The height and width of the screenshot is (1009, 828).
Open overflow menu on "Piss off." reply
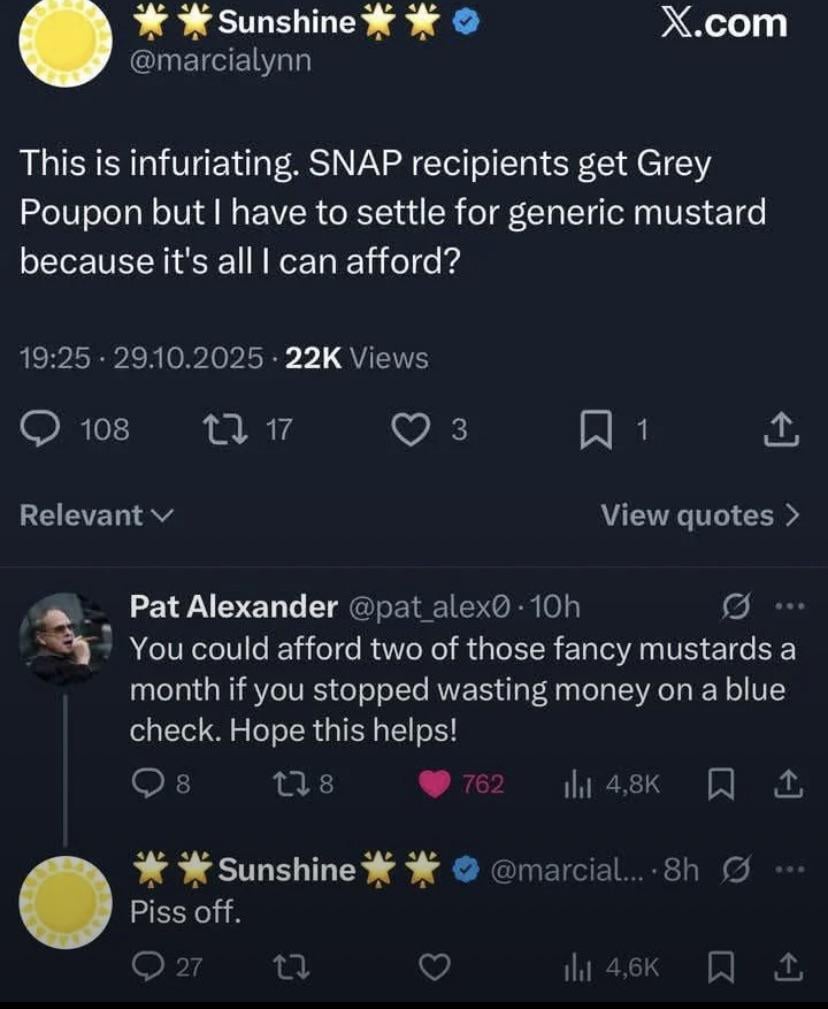coord(790,869)
